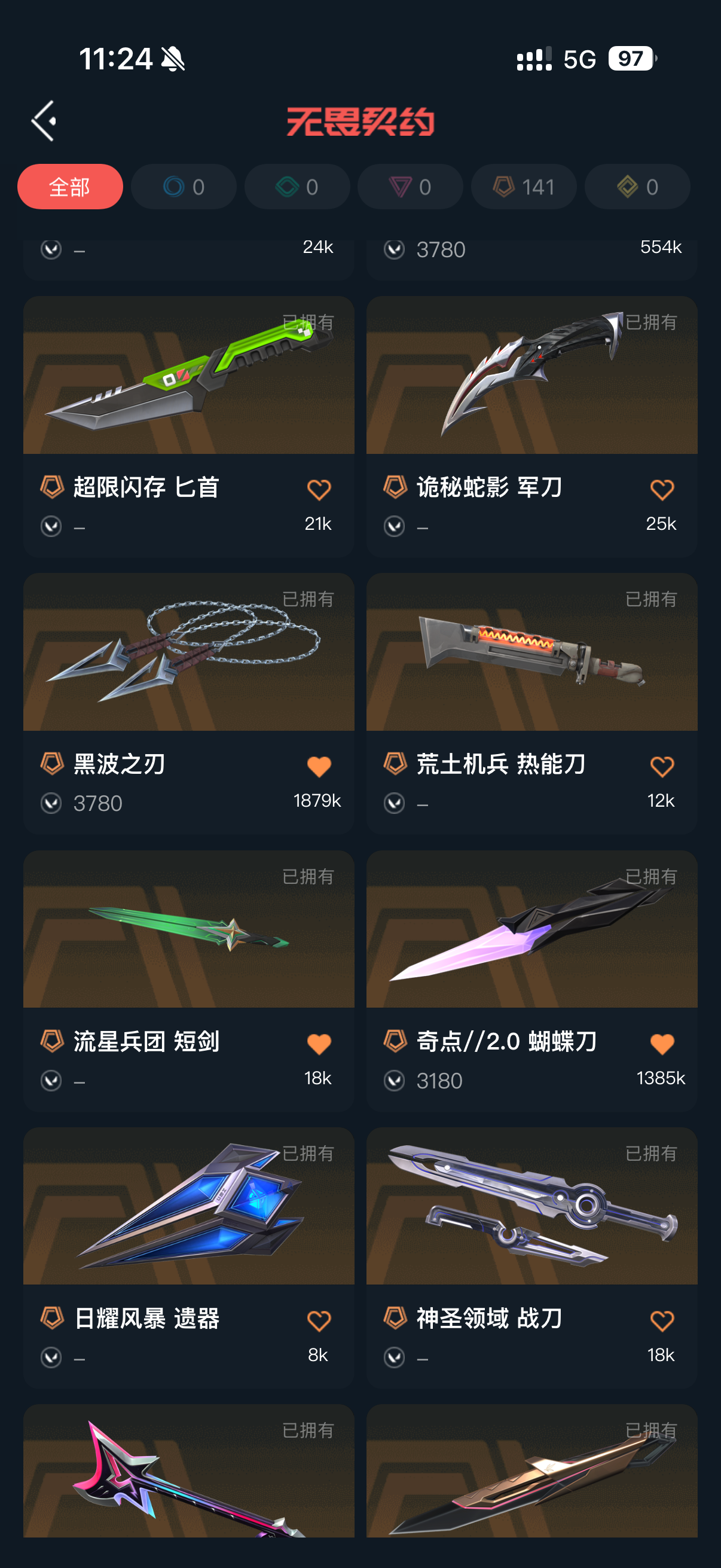Screen dimensions: 721x1568
Task: Go back using the top-left arrow
Action: 44,121
